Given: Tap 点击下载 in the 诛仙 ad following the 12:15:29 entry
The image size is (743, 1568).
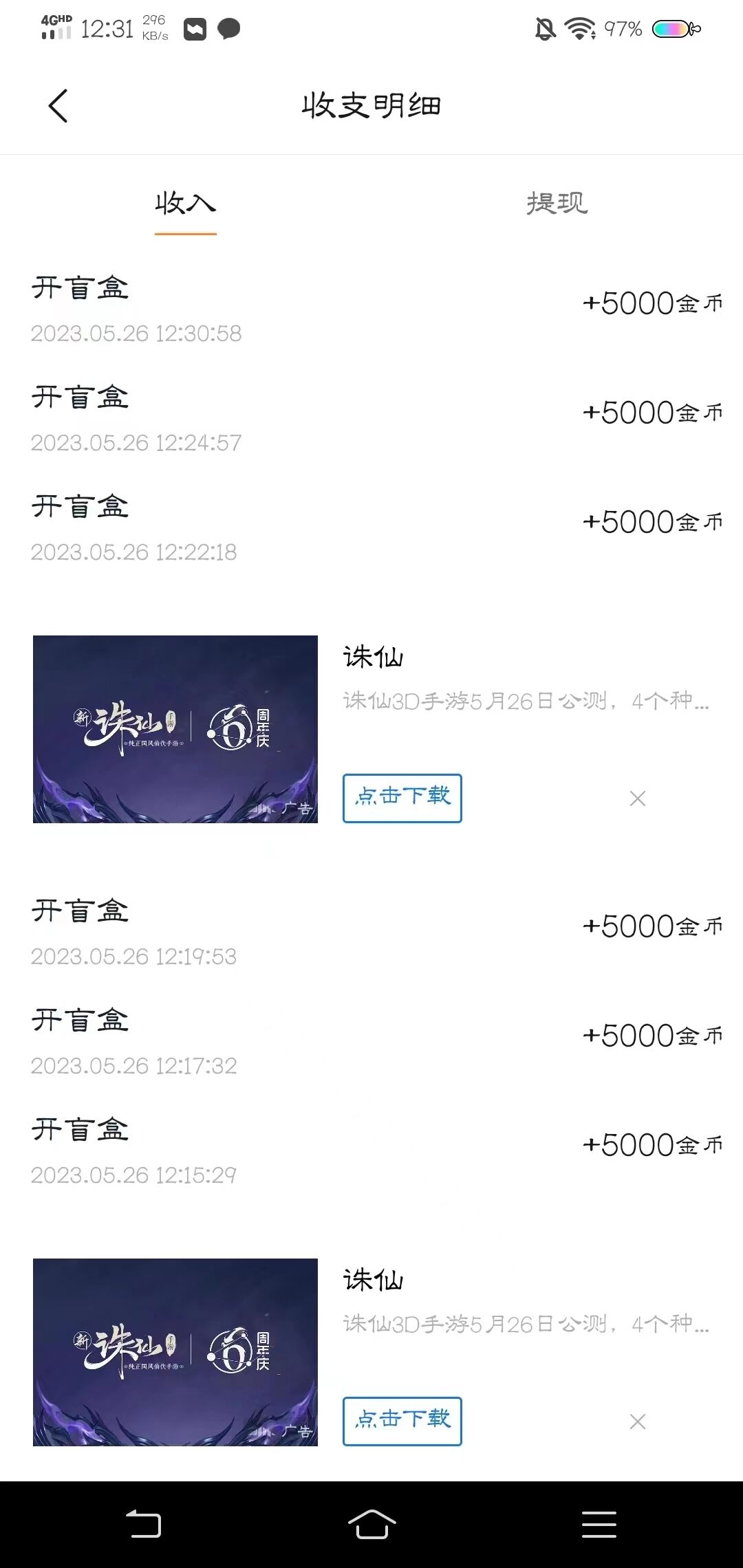Looking at the screenshot, I should pyautogui.click(x=402, y=1421).
